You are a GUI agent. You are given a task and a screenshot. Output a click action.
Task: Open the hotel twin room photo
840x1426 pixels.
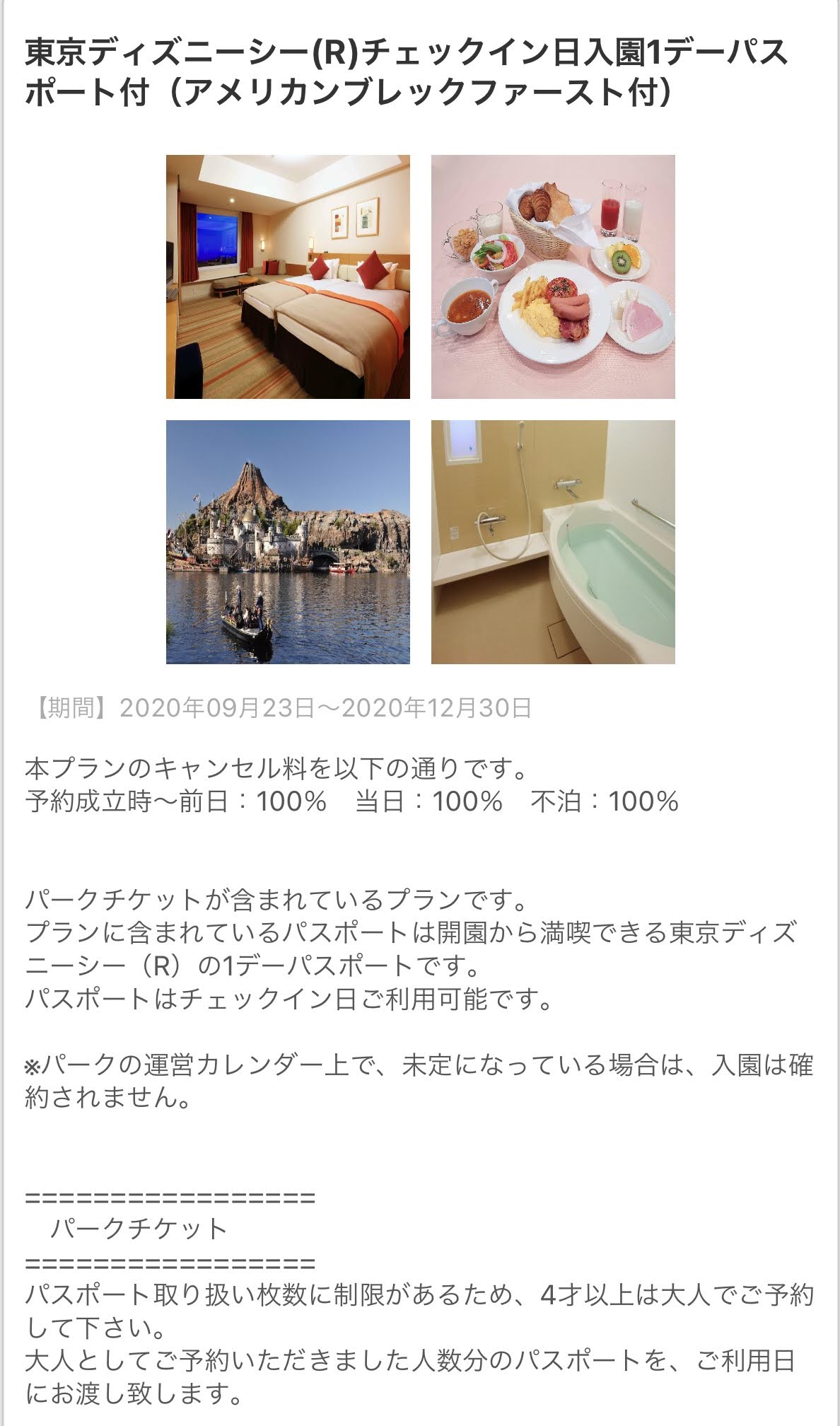(288, 277)
